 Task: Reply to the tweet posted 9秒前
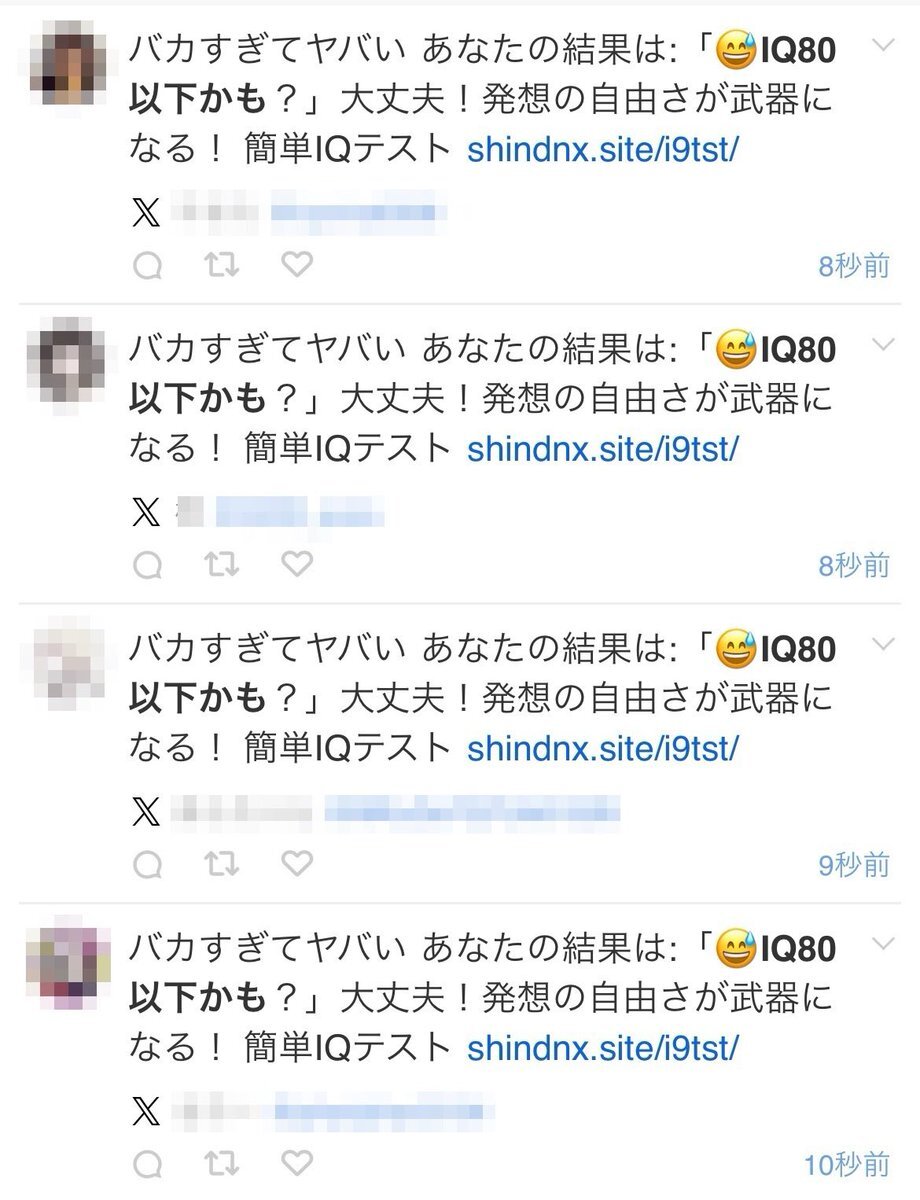click(147, 864)
